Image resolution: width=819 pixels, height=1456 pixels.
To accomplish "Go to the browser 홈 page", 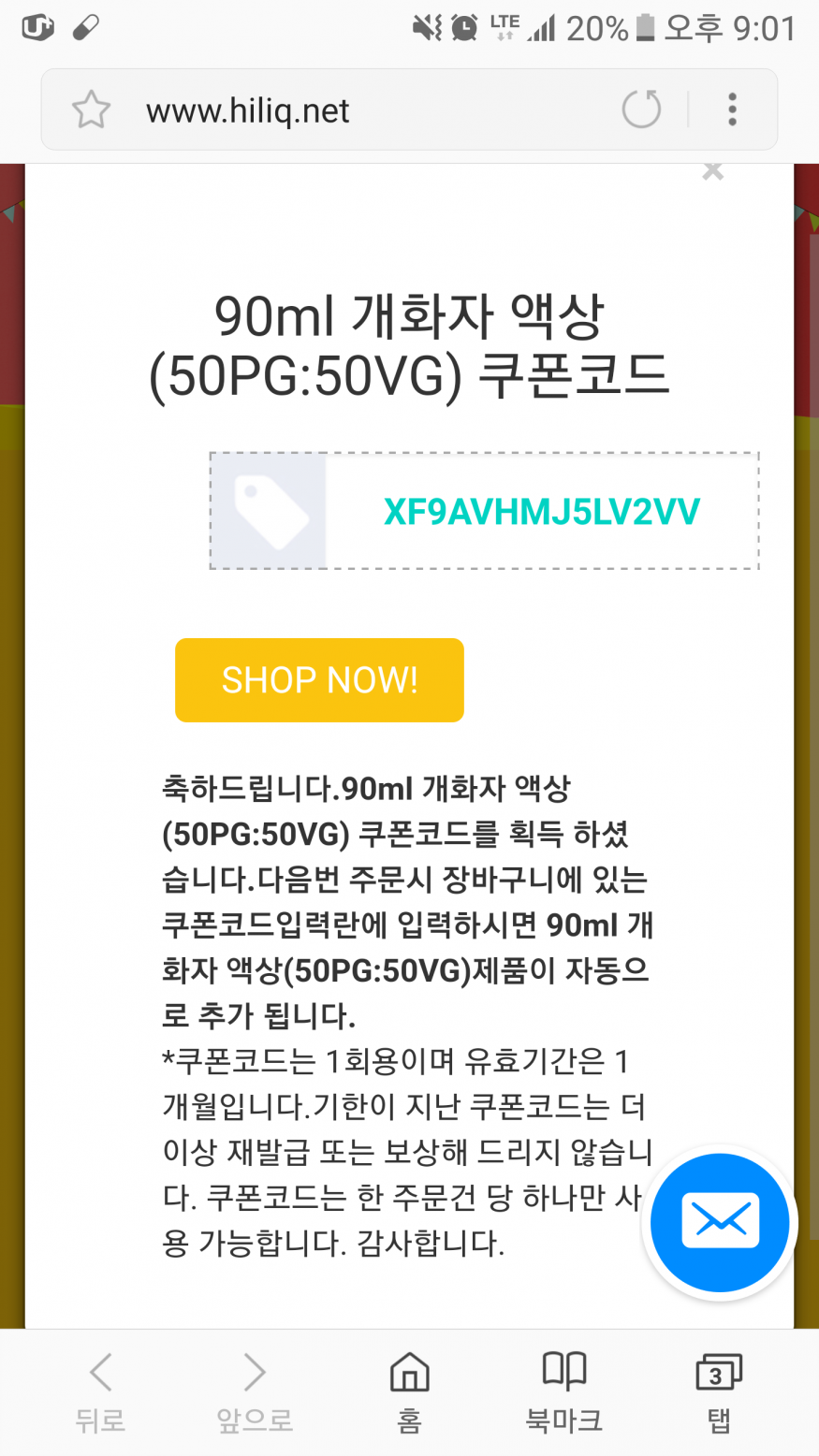I will pos(409,1391).
